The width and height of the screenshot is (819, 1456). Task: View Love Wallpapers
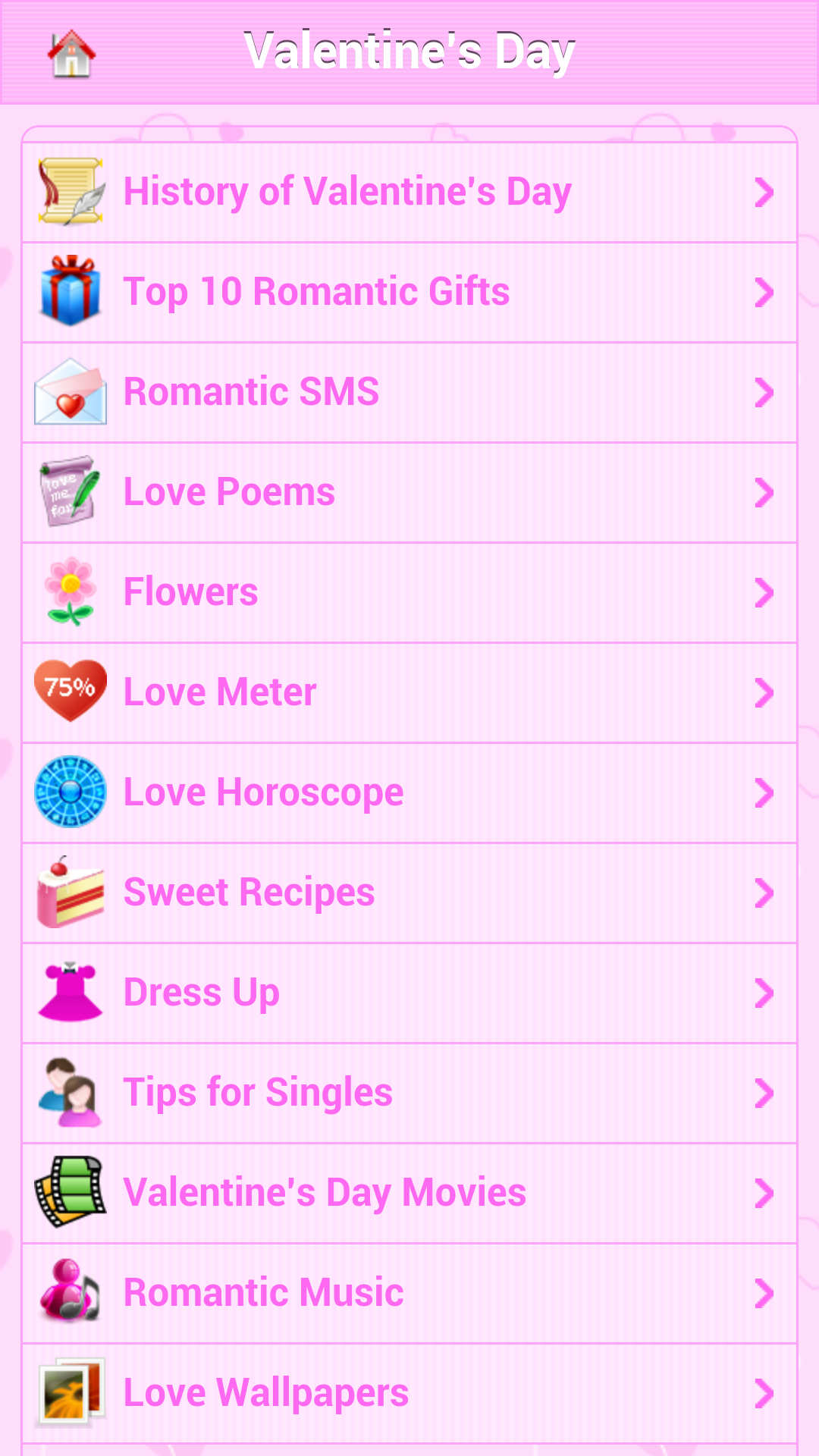409,1394
